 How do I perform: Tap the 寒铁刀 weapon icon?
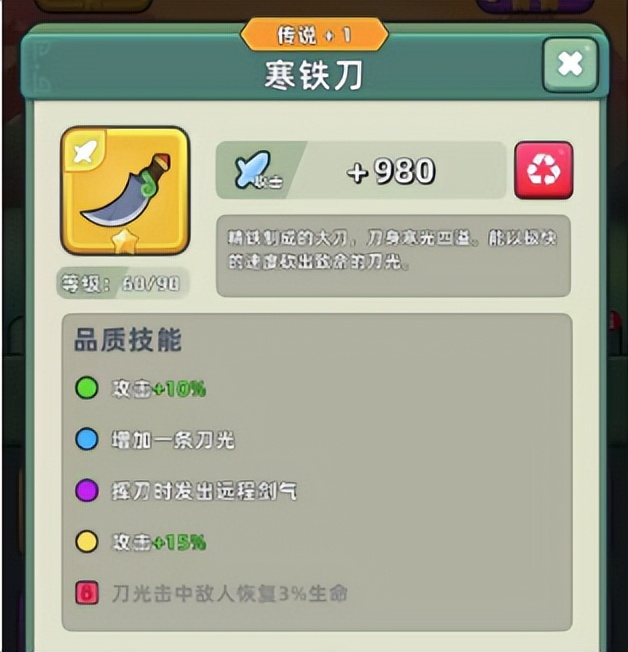pyautogui.click(x=125, y=191)
